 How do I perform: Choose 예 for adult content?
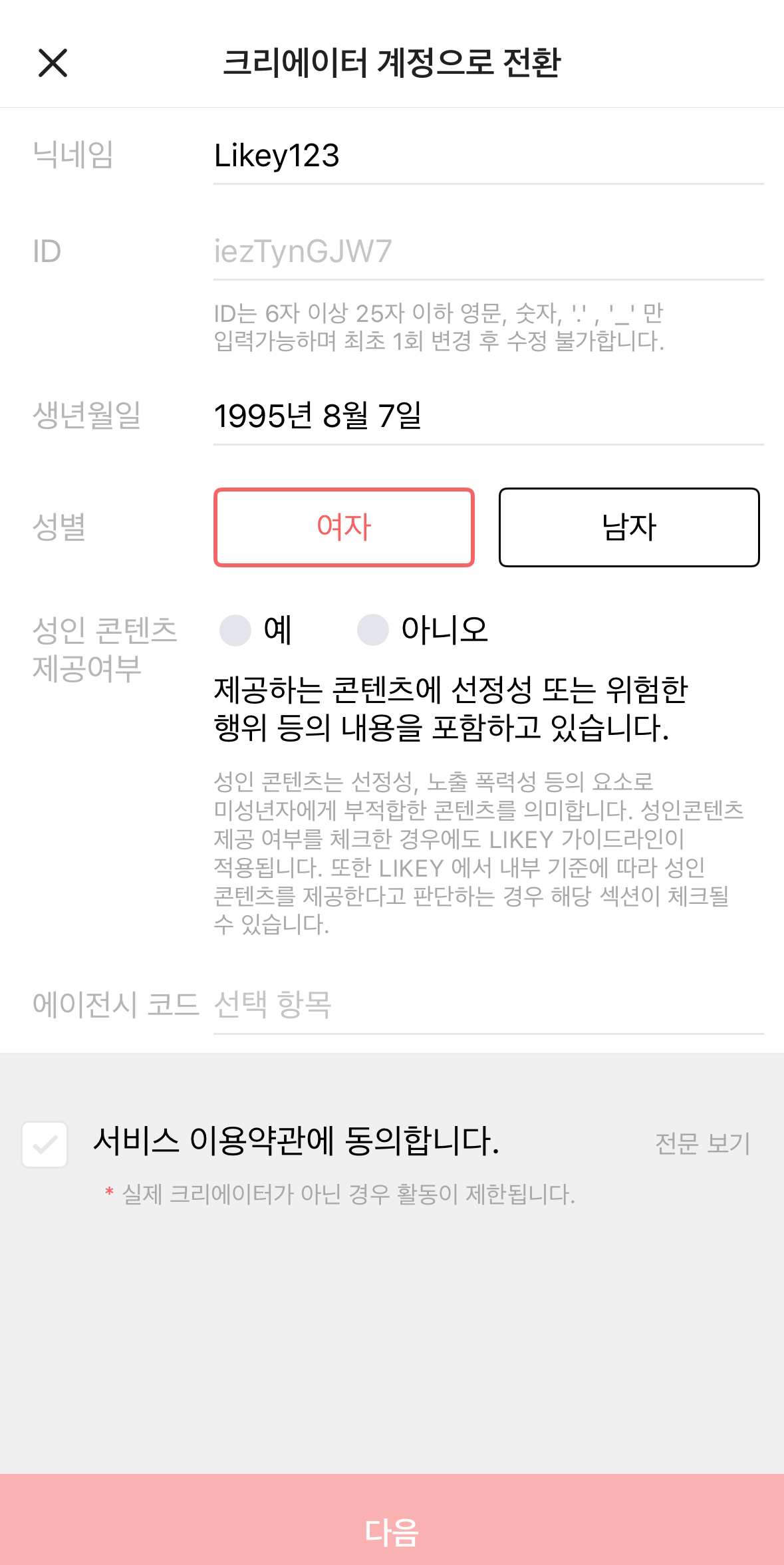tap(236, 630)
